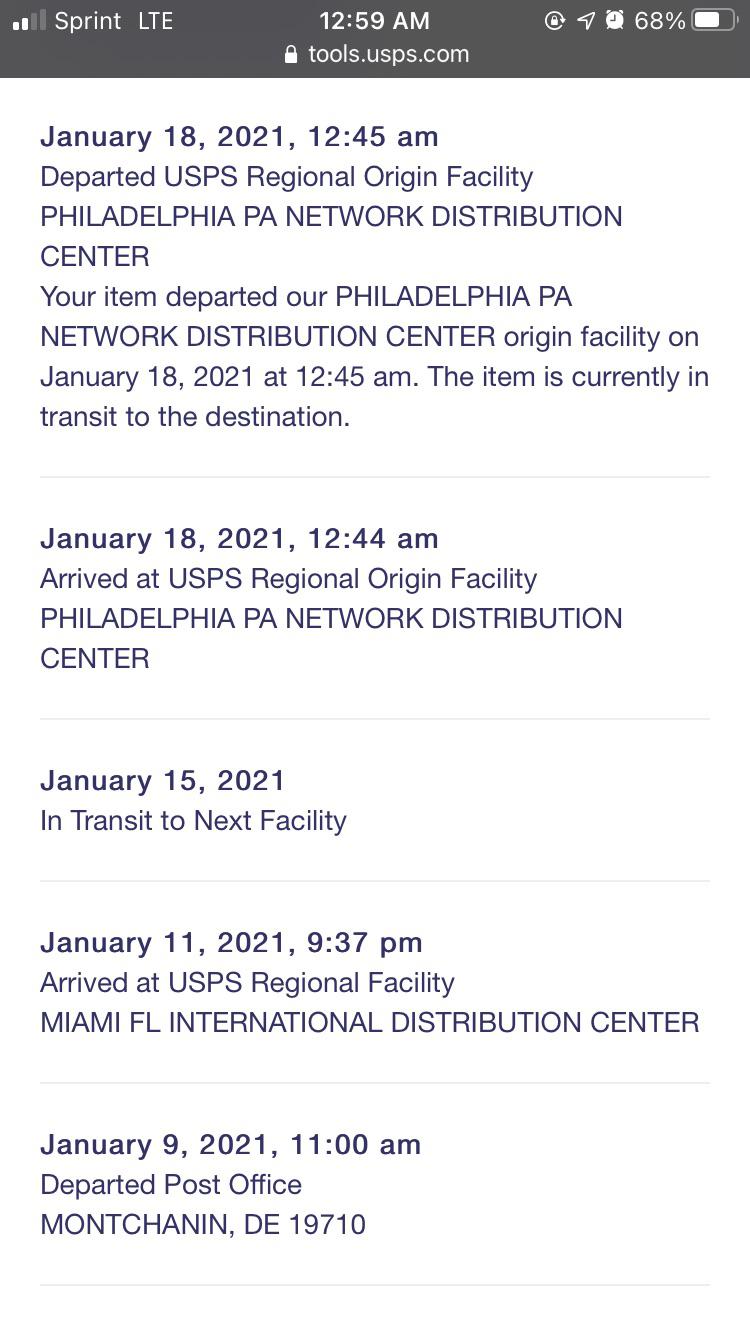Viewport: 750px width, 1334px height.
Task: Expand the January 18 departed facility entry
Action: (240, 136)
